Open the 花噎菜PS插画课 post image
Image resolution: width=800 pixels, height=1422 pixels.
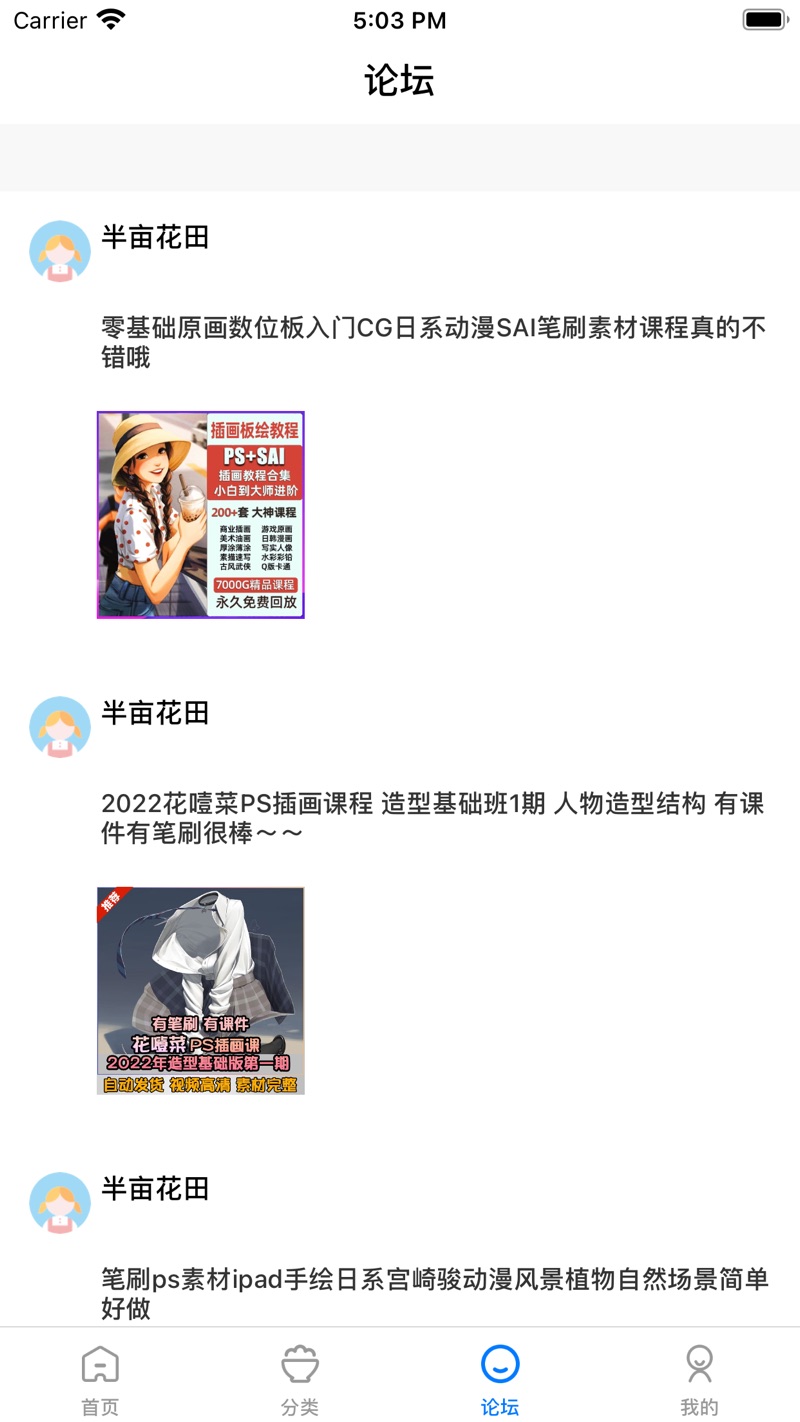pos(201,990)
